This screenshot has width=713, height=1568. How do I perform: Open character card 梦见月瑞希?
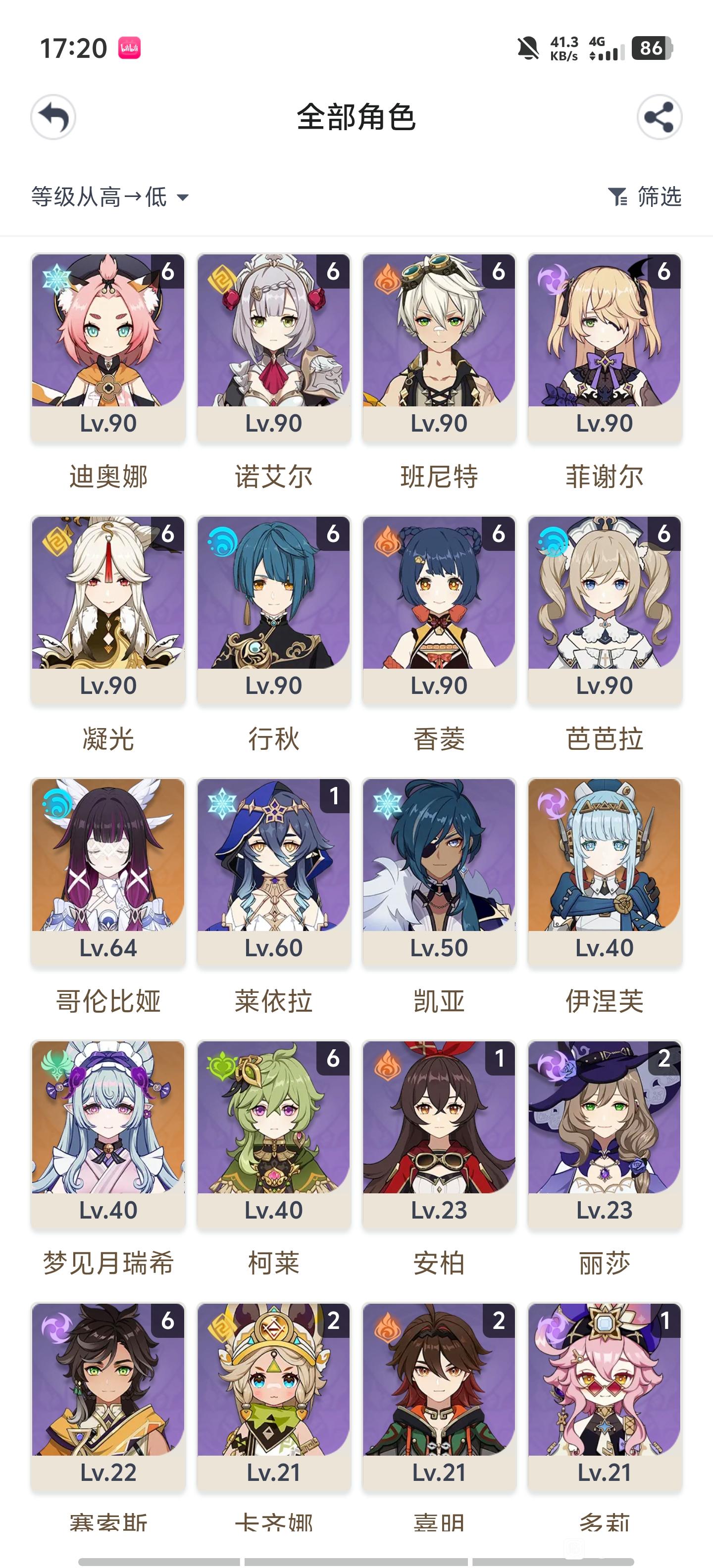[108, 1134]
